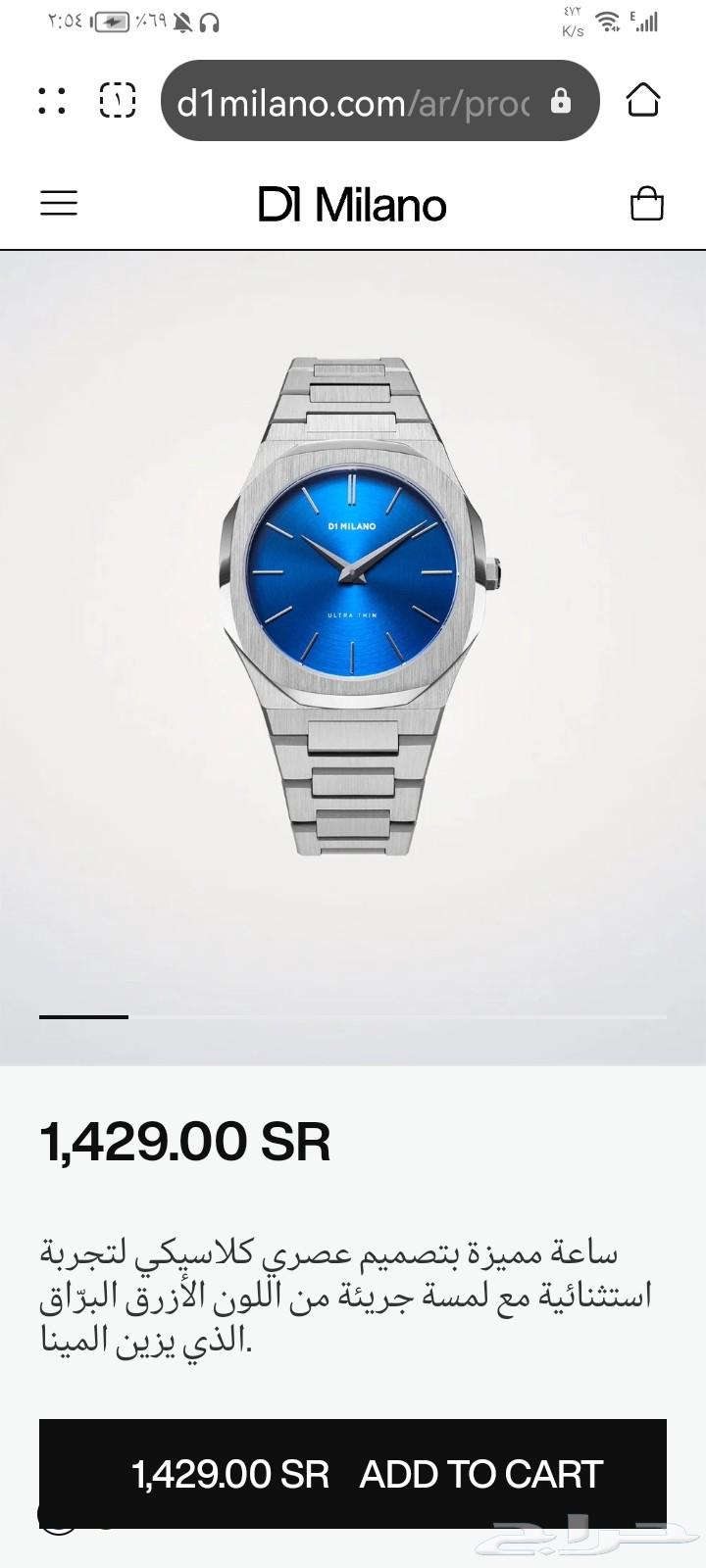Image resolution: width=706 pixels, height=1568 pixels.
Task: Open the tab switcher
Action: (118, 100)
